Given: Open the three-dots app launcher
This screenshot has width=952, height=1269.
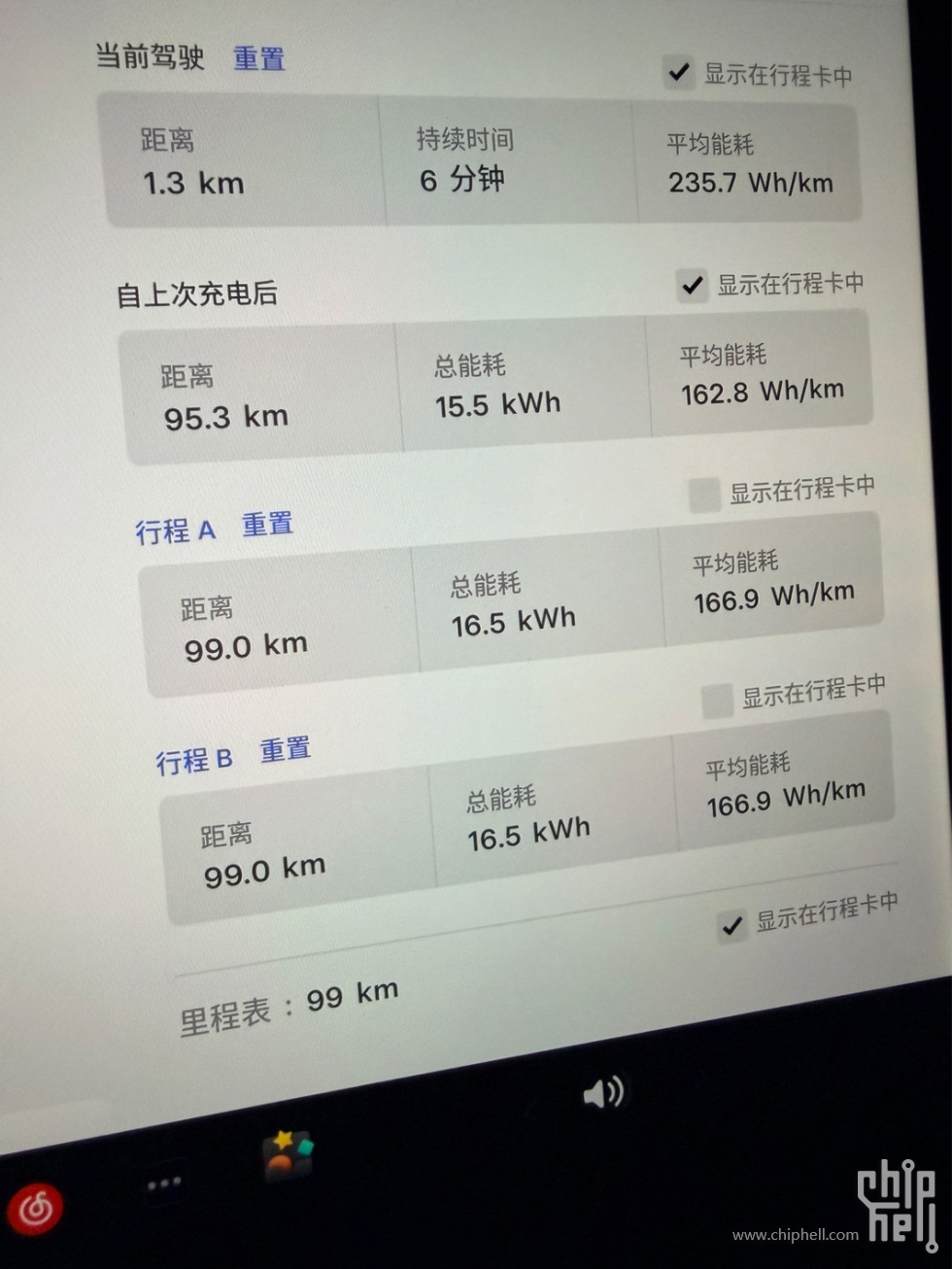Looking at the screenshot, I should 164,1183.
